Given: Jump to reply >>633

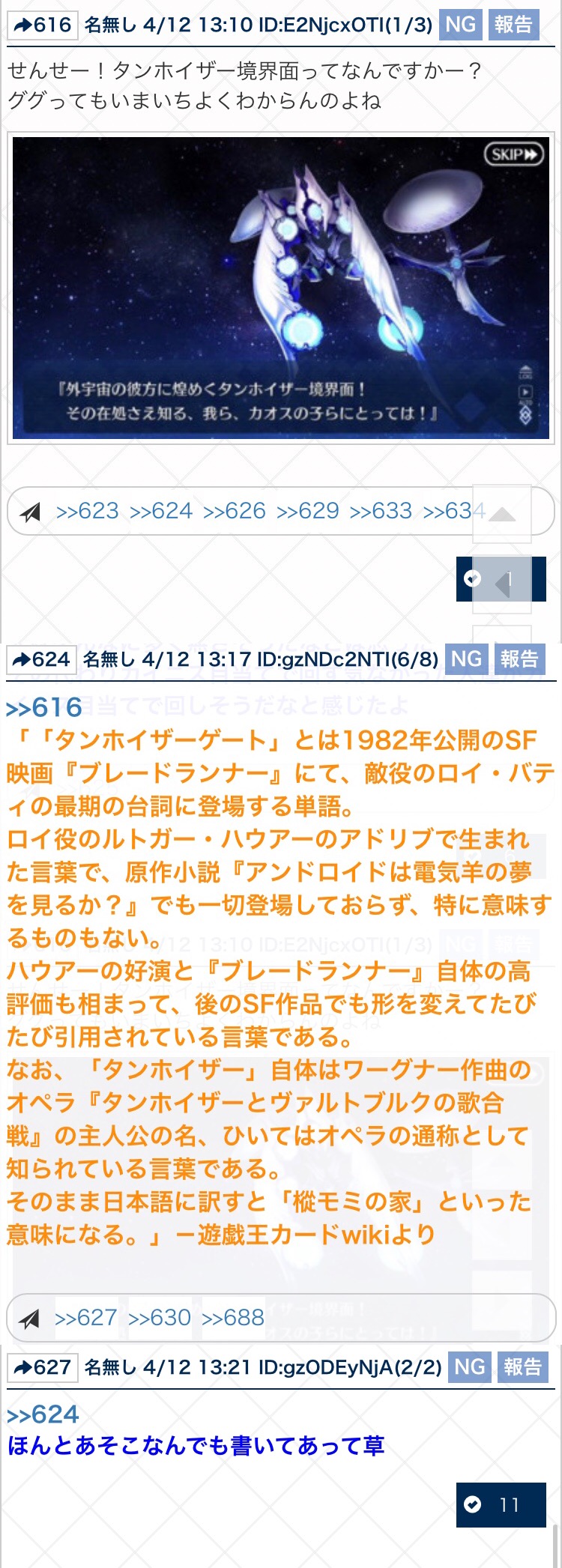Looking at the screenshot, I should (381, 511).
